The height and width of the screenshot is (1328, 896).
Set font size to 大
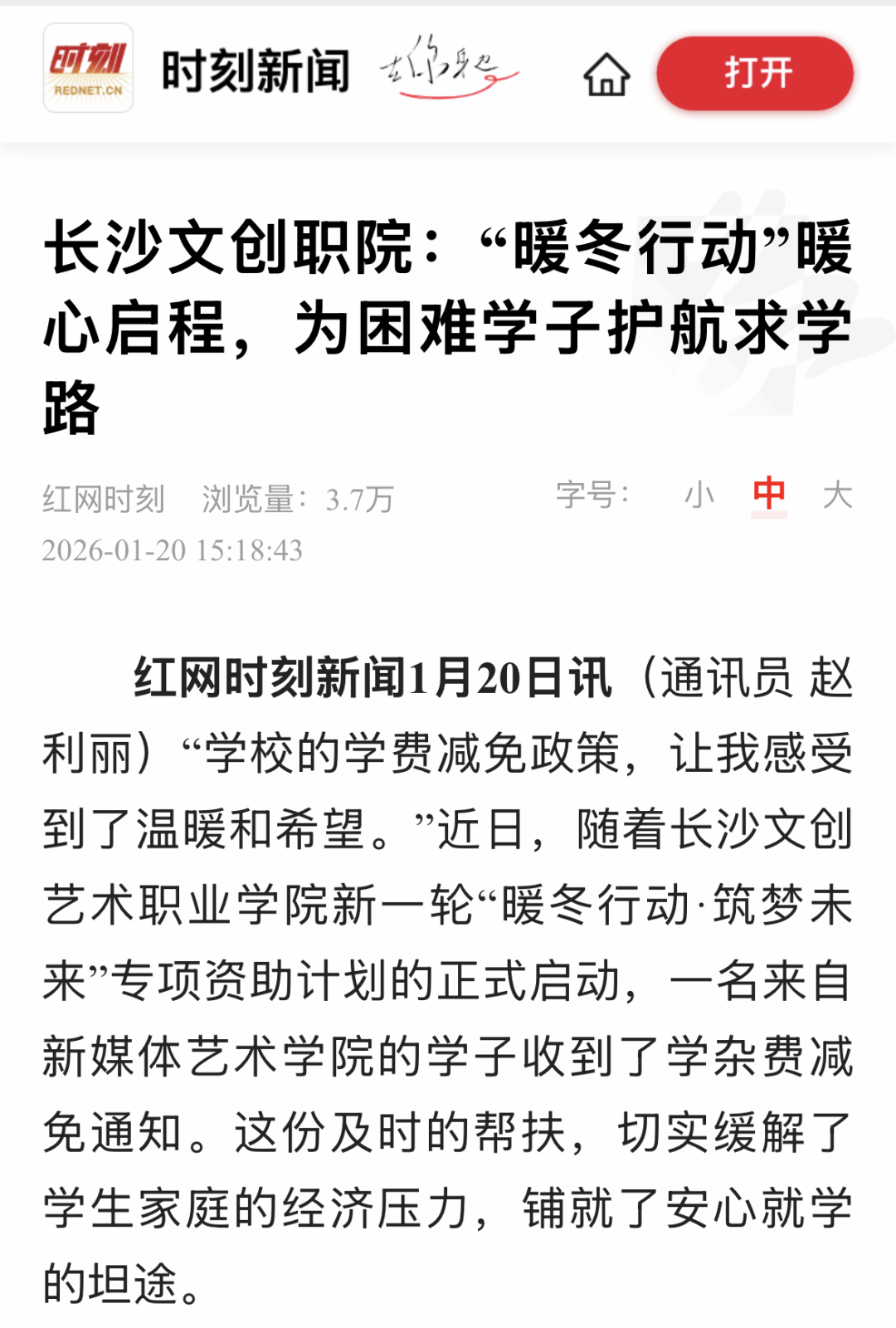[x=837, y=496]
